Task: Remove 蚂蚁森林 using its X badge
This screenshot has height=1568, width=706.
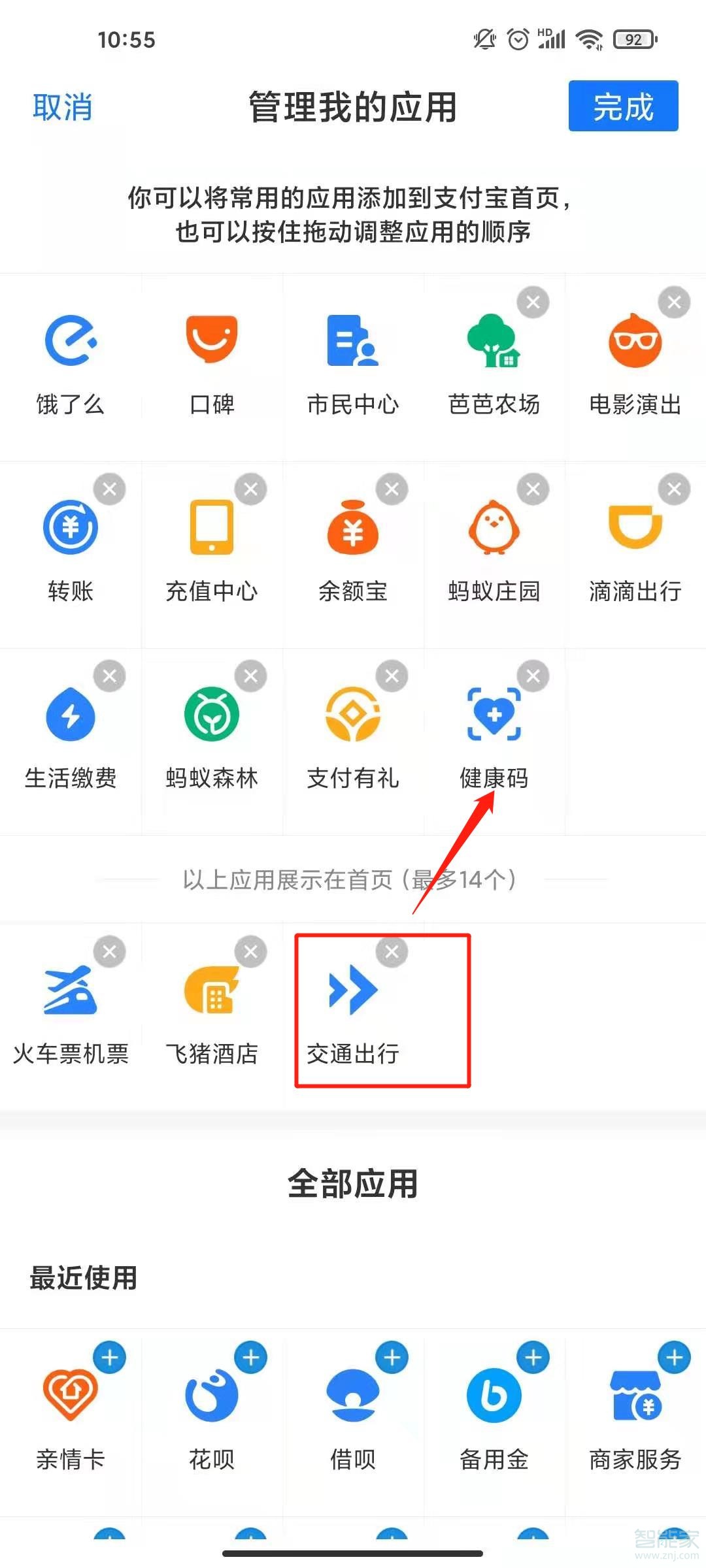Action: (251, 676)
